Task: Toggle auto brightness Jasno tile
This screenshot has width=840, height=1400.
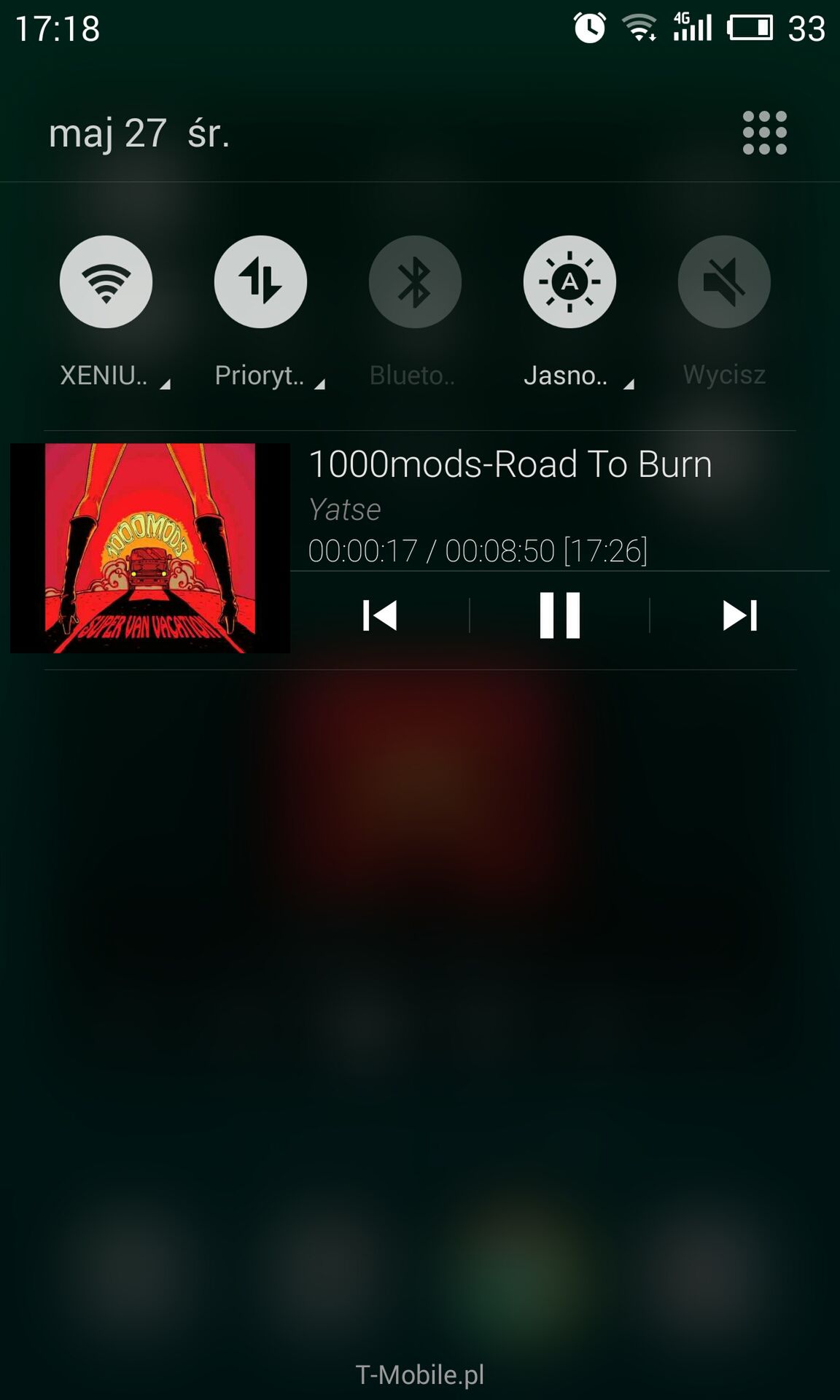Action: tap(569, 281)
